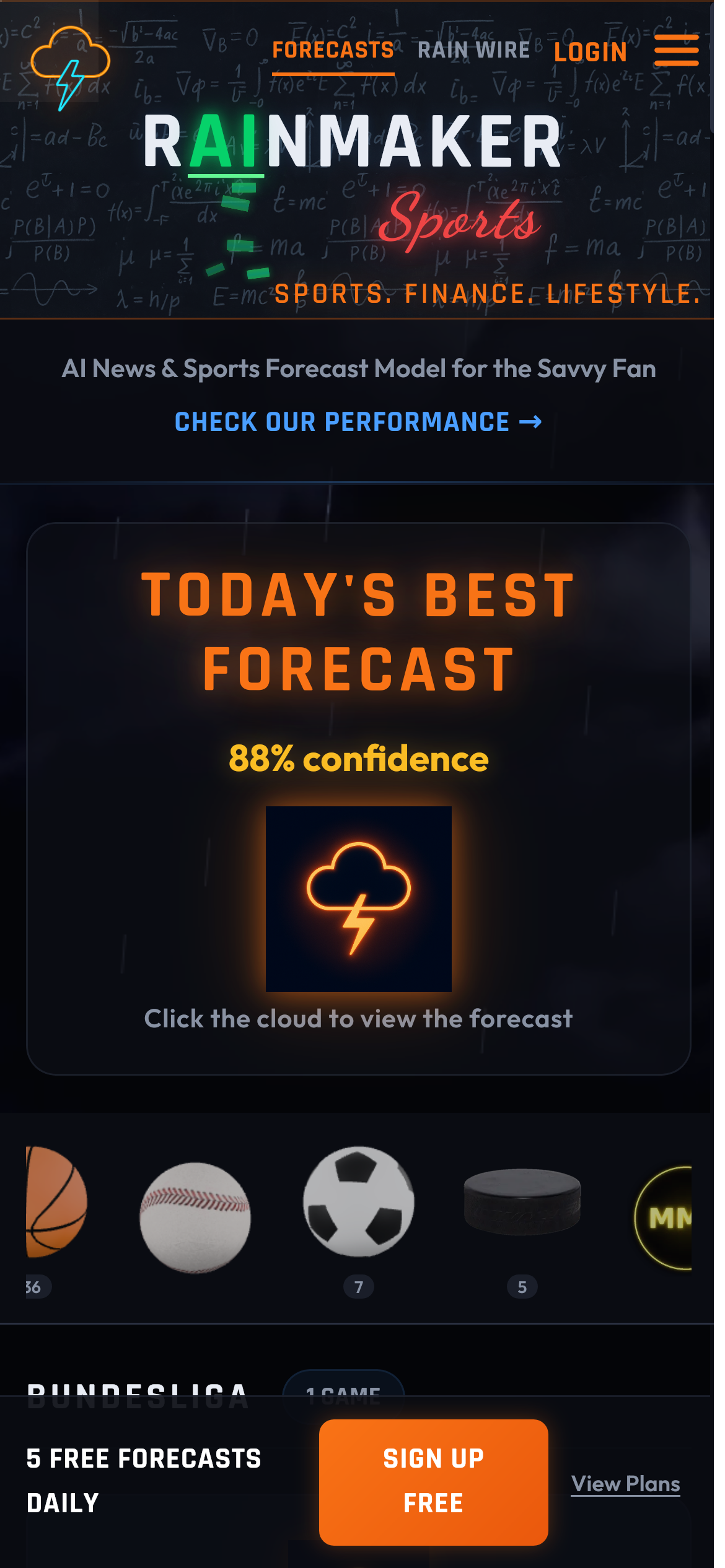Click the cloud to reveal today's forecast

(358, 899)
